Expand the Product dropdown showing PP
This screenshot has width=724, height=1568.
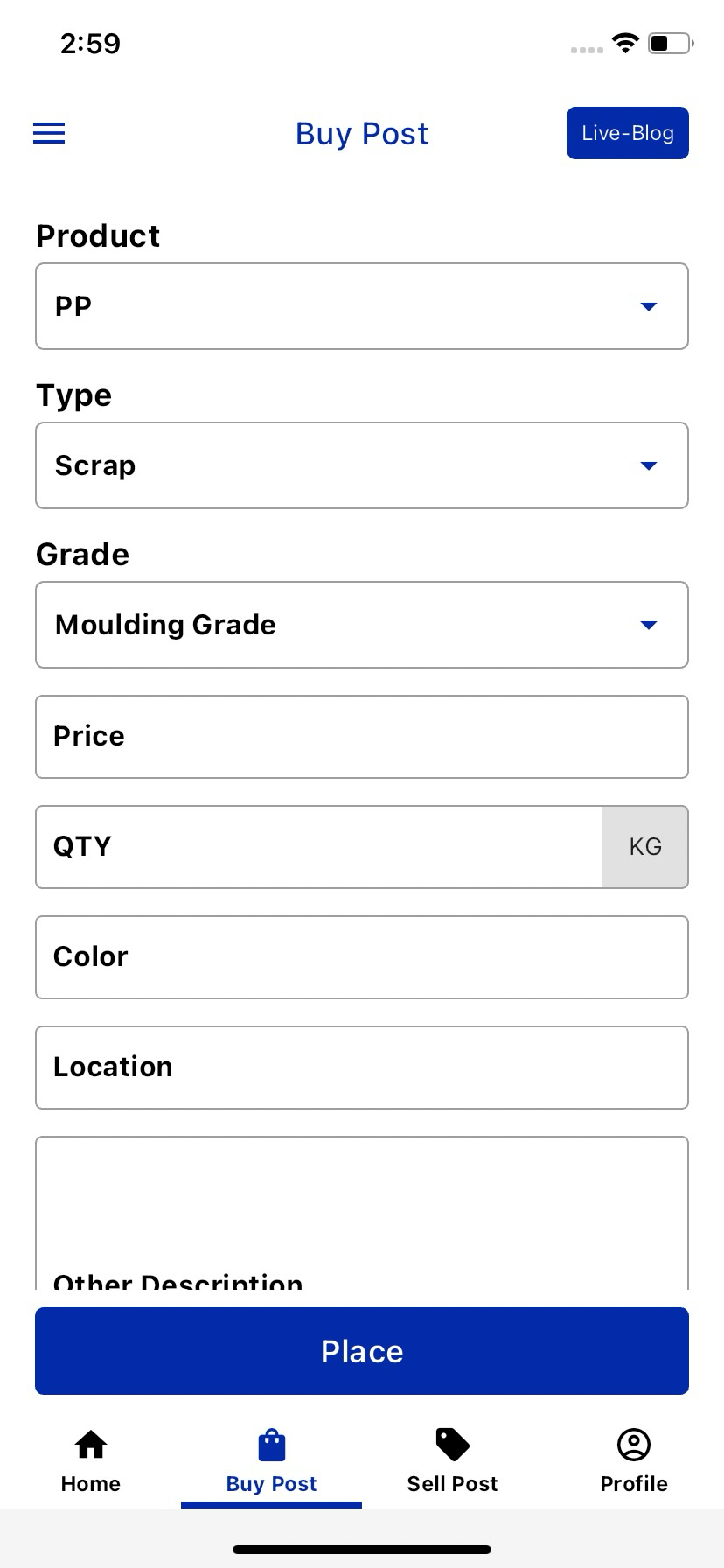point(361,306)
